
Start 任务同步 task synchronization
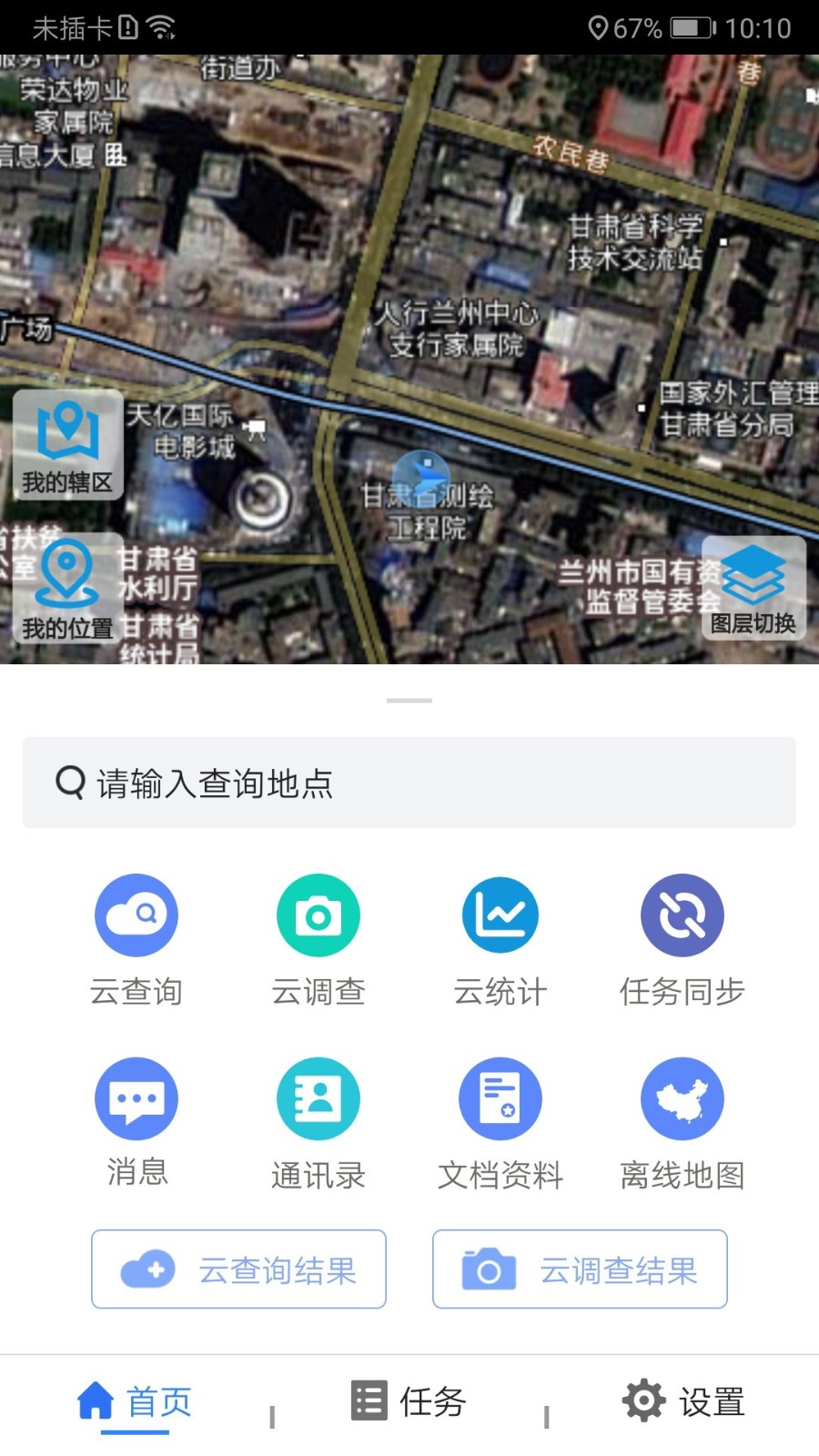(x=682, y=915)
